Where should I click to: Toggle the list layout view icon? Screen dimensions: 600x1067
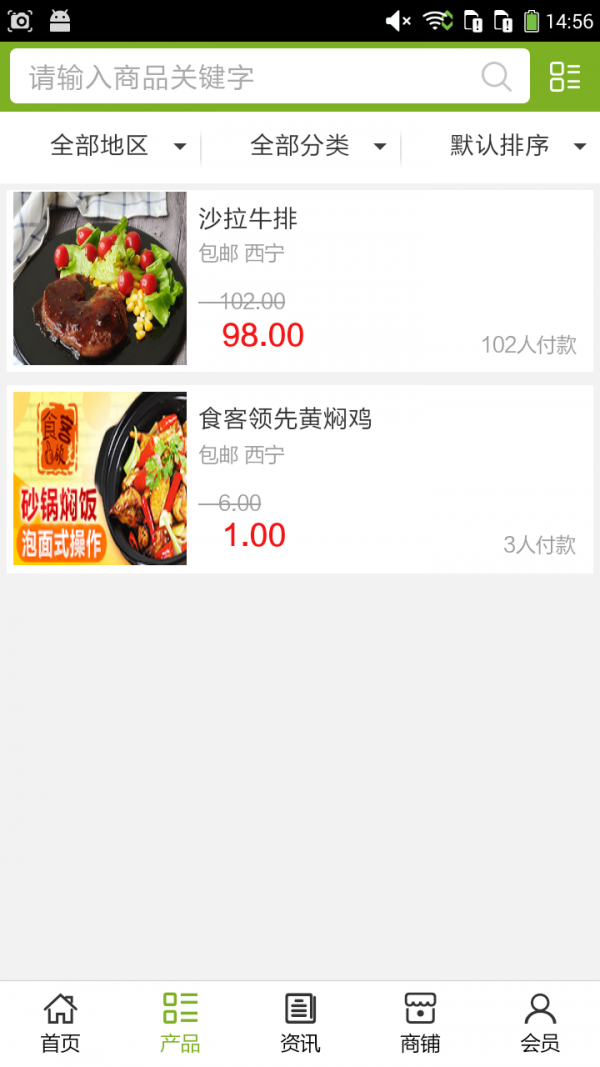[565, 76]
